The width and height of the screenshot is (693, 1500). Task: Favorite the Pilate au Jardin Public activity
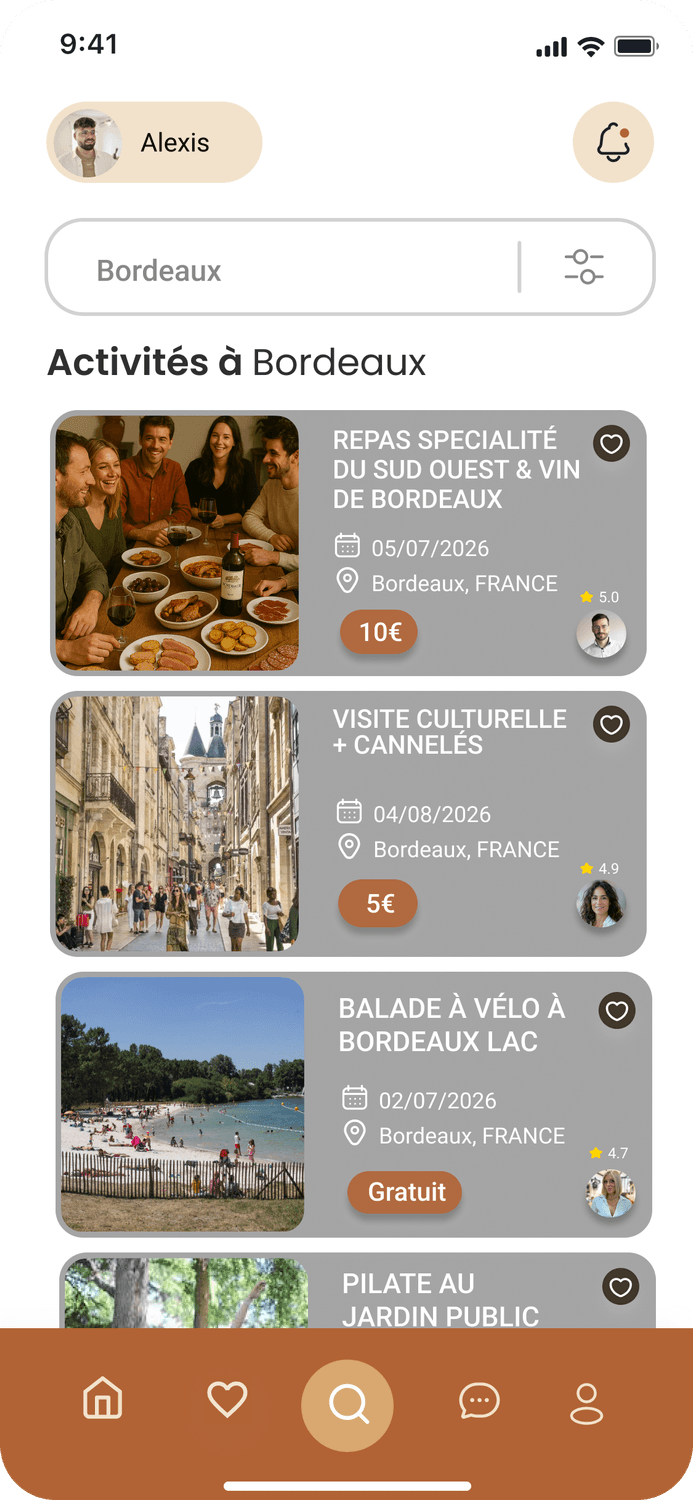620,1286
